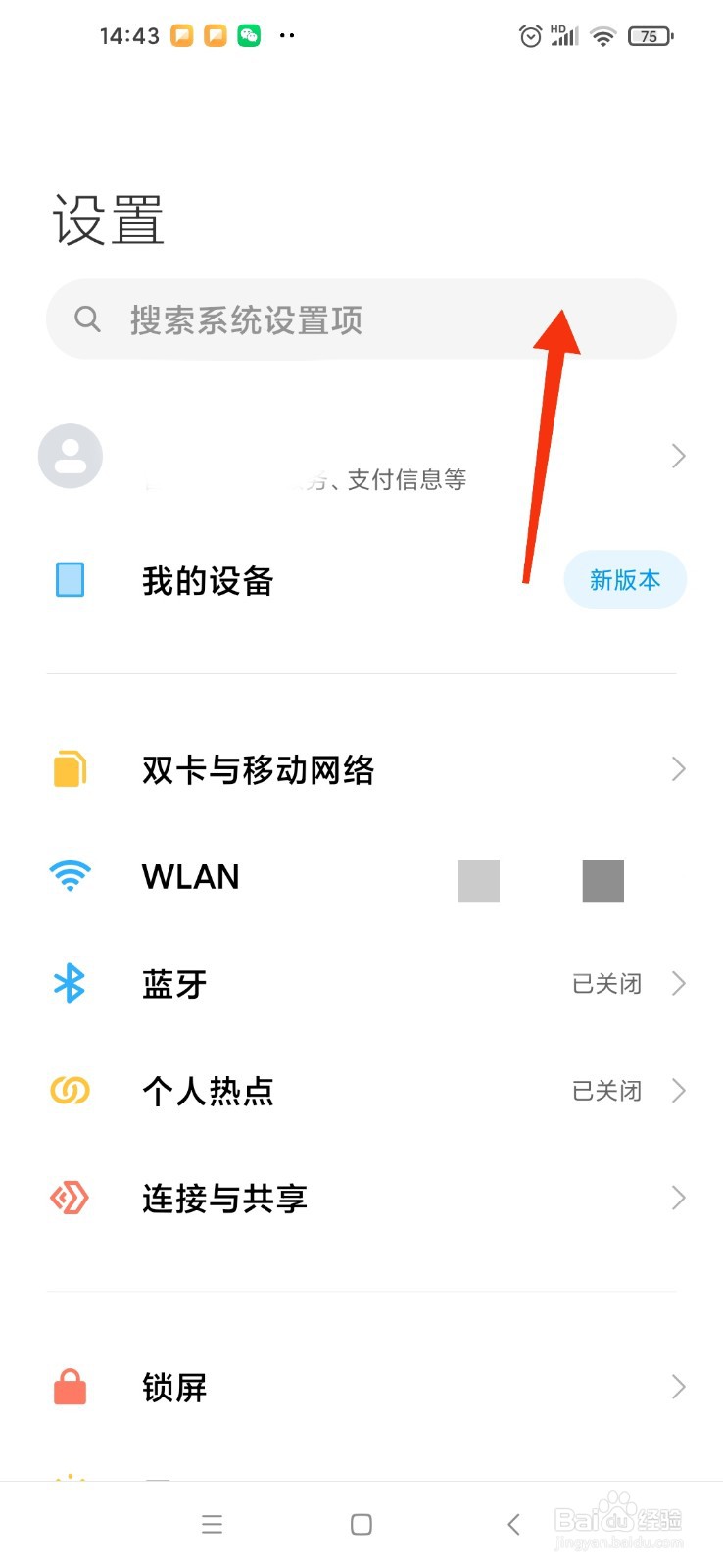Expand the 我的设备 row chevron
This screenshot has width=723, height=1568.
(x=677, y=579)
